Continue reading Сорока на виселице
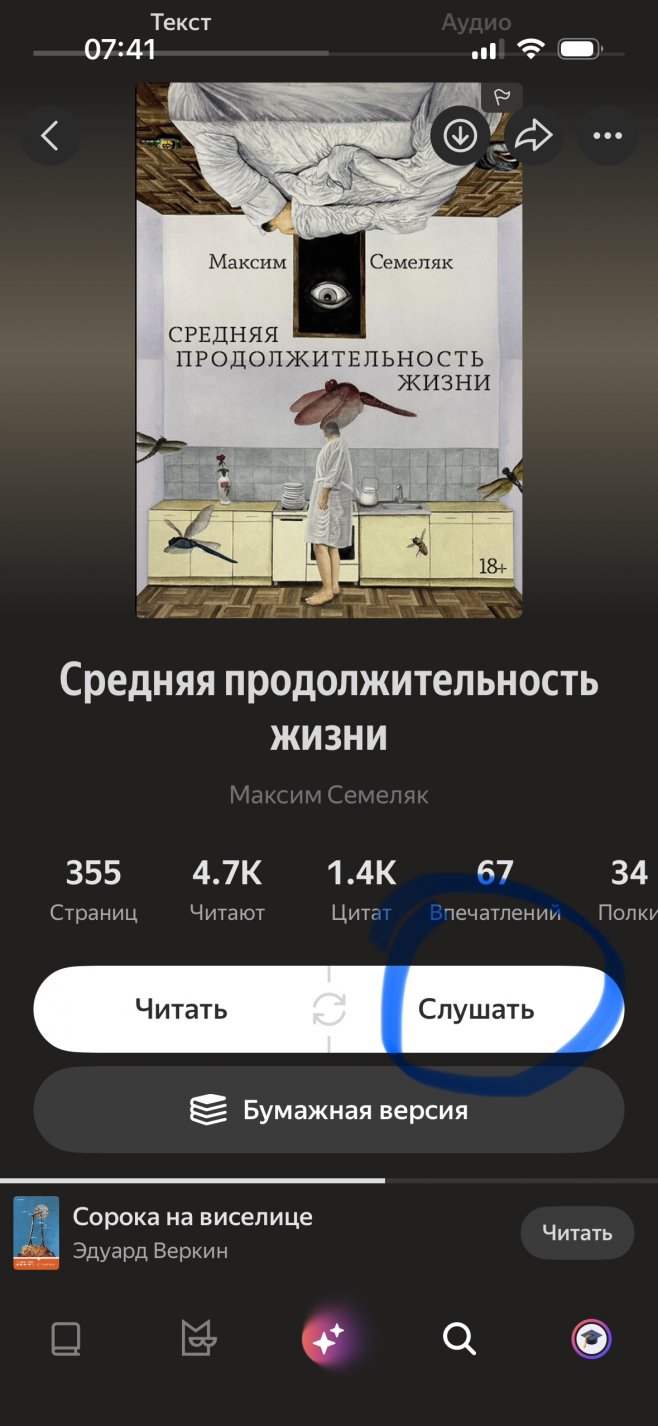The width and height of the screenshot is (658, 1426). click(x=577, y=1233)
